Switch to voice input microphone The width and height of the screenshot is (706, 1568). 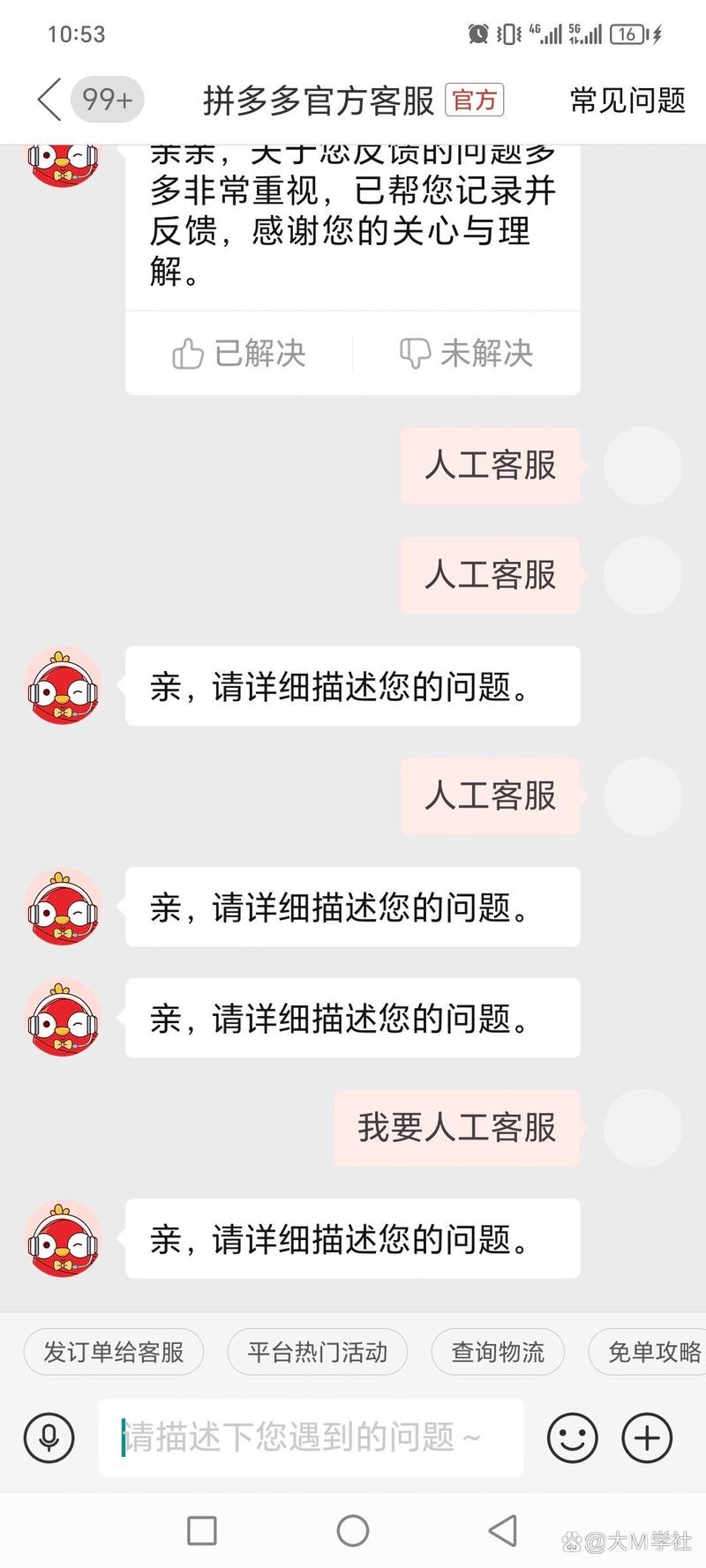pos(49,1438)
